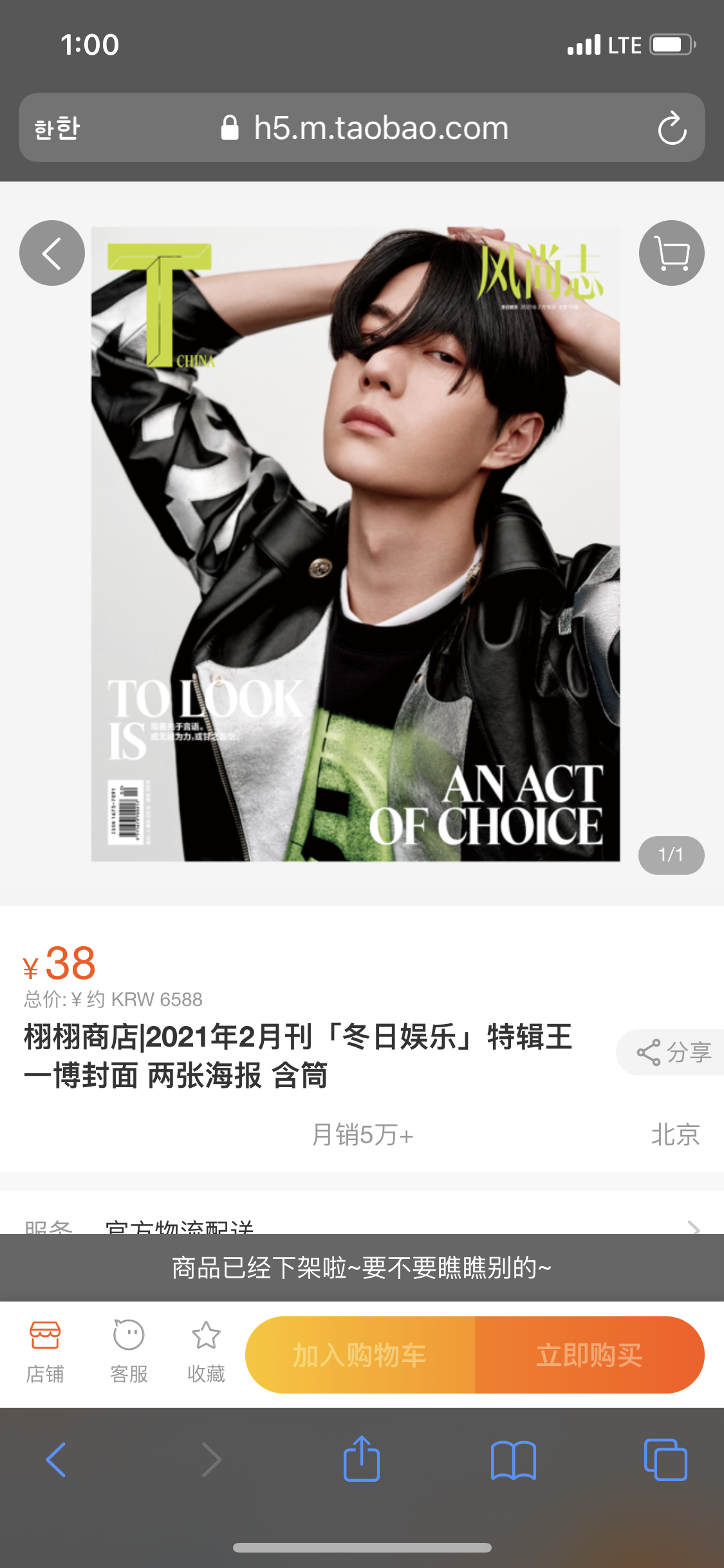Viewport: 724px width, 1568px height.
Task: Tap the 分享 share button
Action: coord(673,1052)
